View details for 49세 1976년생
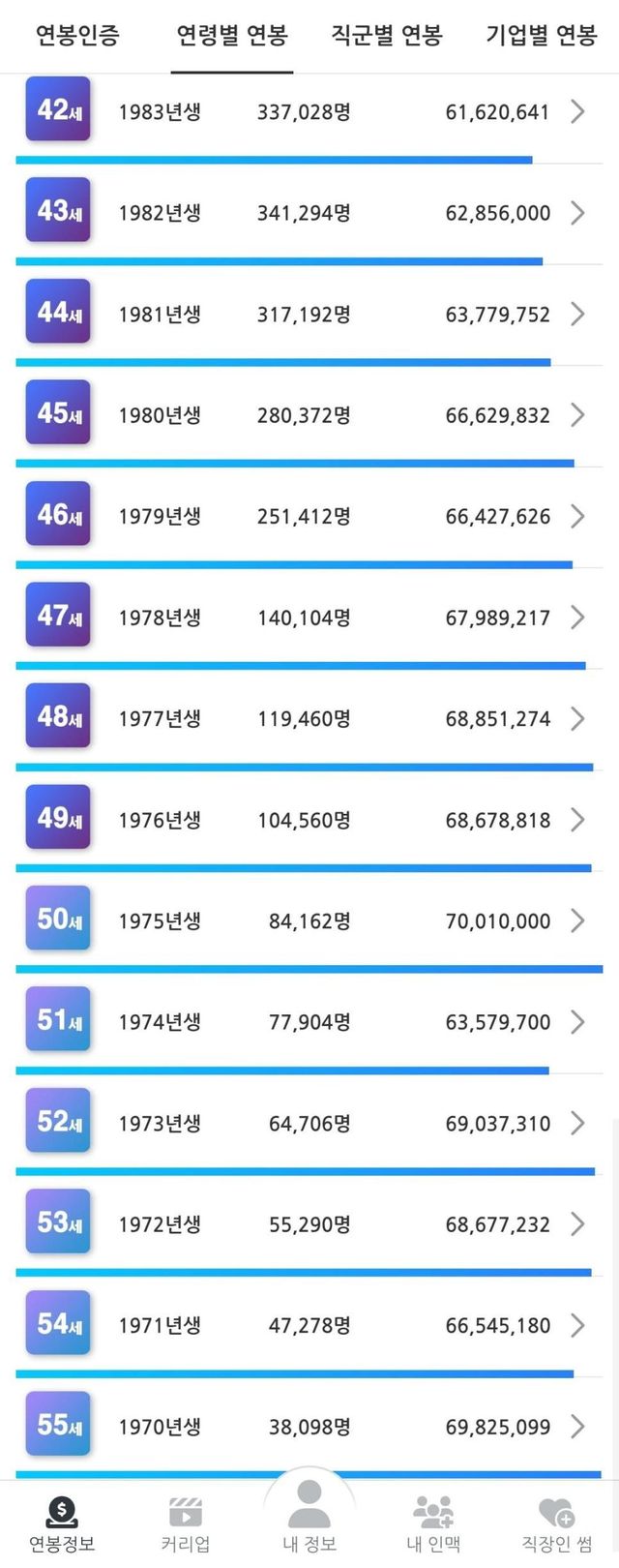 coord(309,820)
